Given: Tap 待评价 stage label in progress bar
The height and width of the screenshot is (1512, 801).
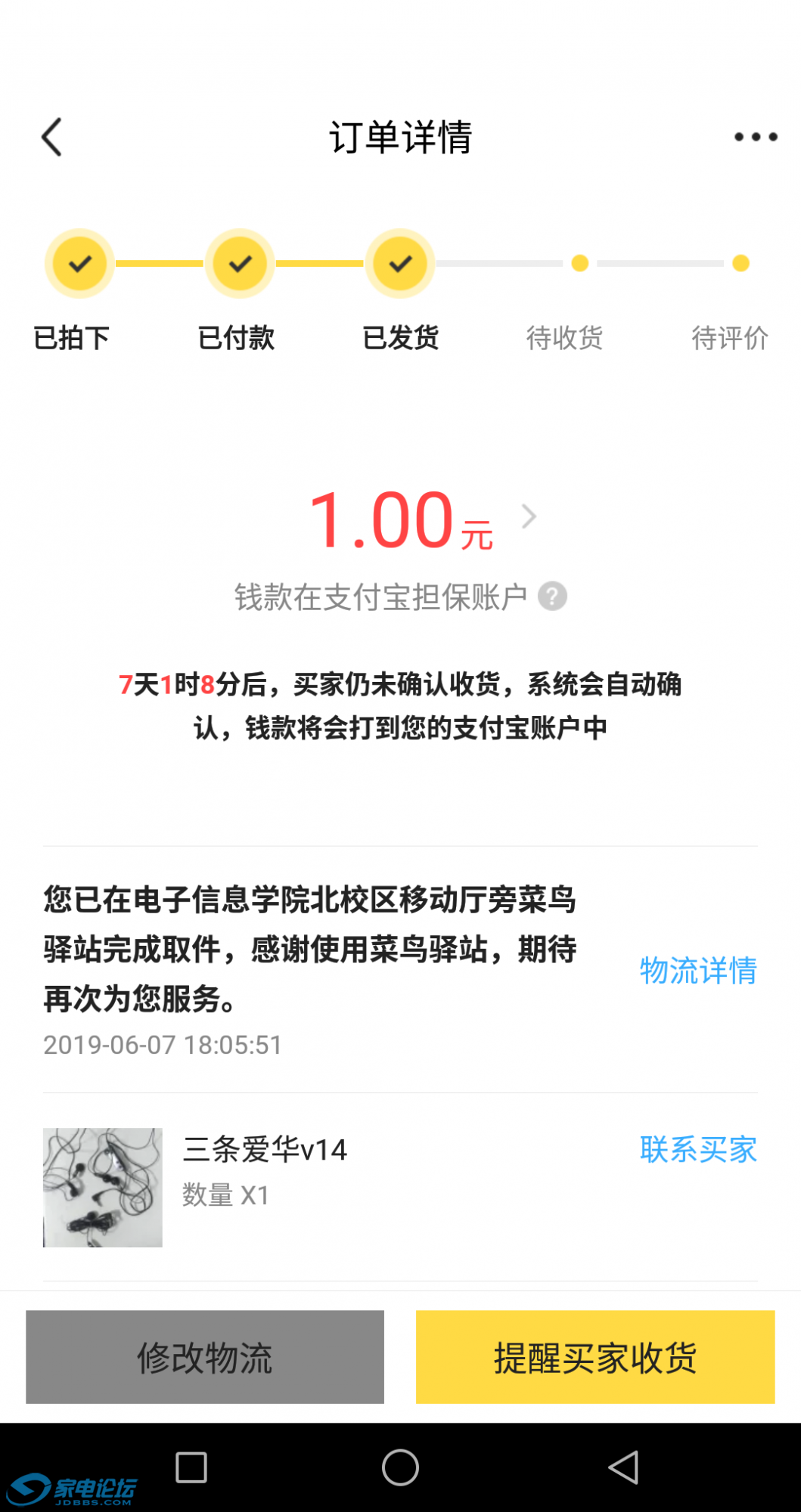Looking at the screenshot, I should pos(731,338).
